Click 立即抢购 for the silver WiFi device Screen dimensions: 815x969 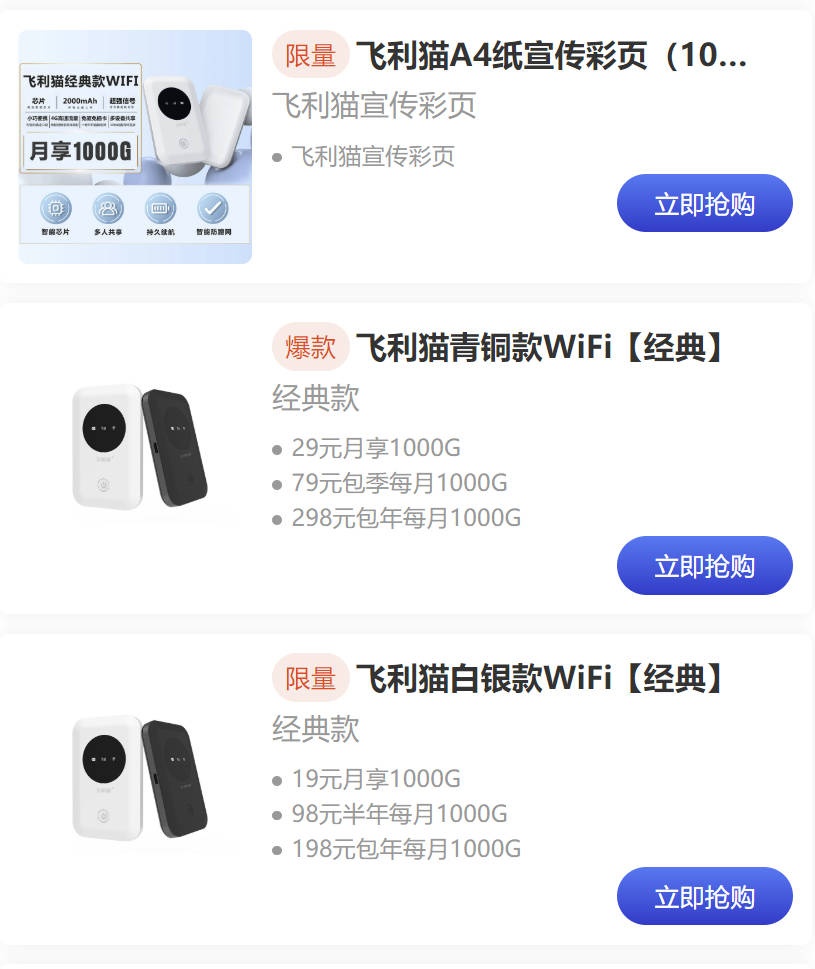pyautogui.click(x=704, y=896)
